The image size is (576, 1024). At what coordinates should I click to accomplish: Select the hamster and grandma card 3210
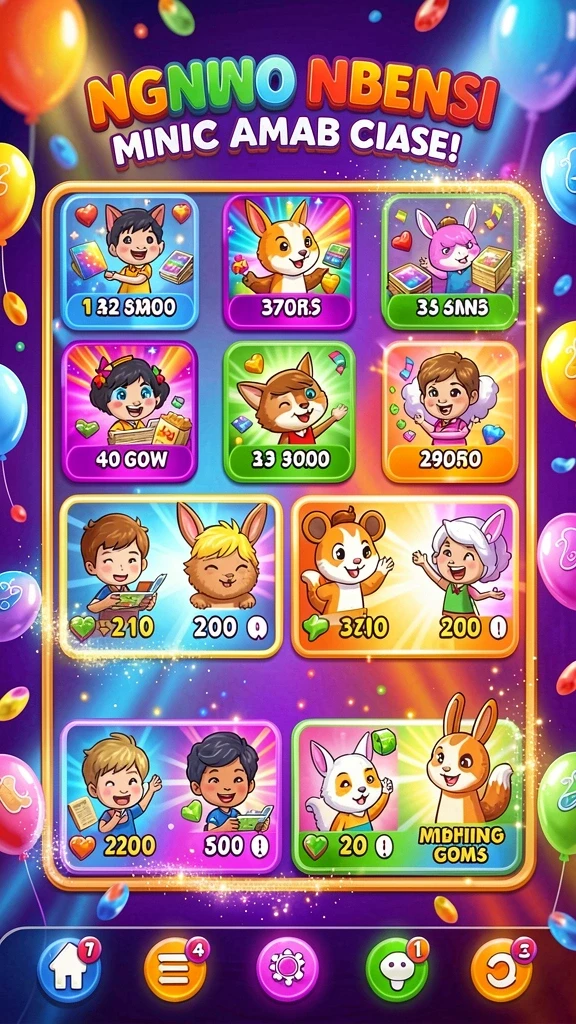point(405,575)
